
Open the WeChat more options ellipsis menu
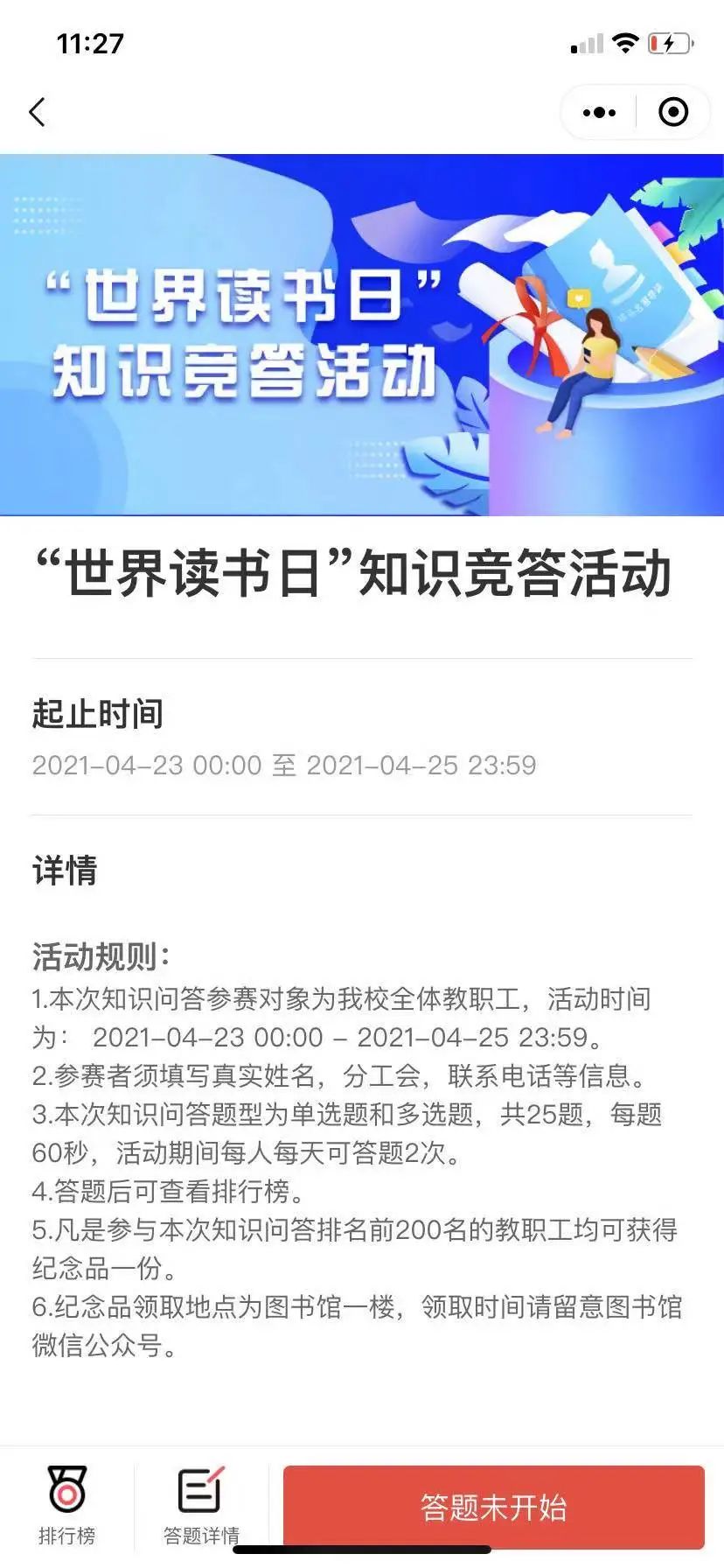pyautogui.click(x=597, y=112)
